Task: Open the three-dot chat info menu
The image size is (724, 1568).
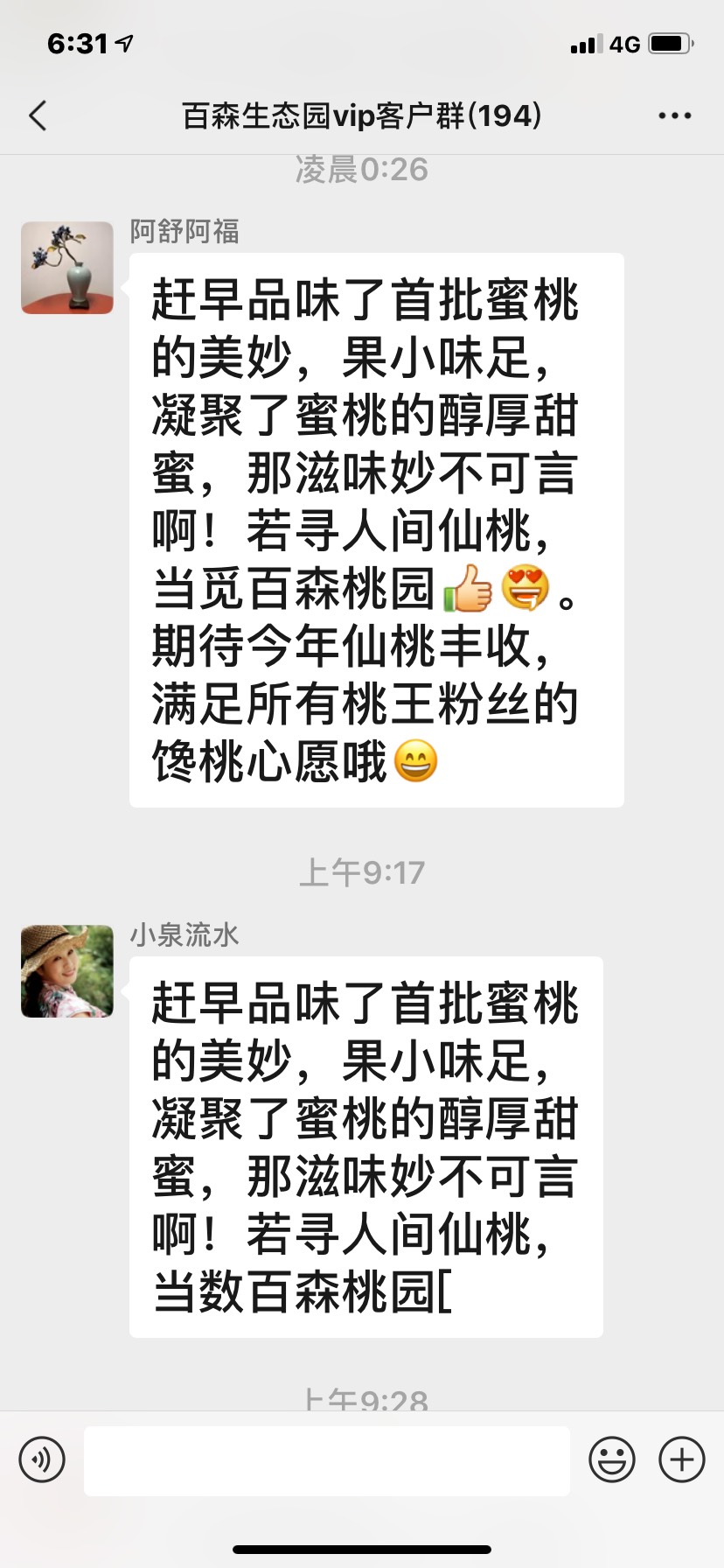Action: (674, 115)
